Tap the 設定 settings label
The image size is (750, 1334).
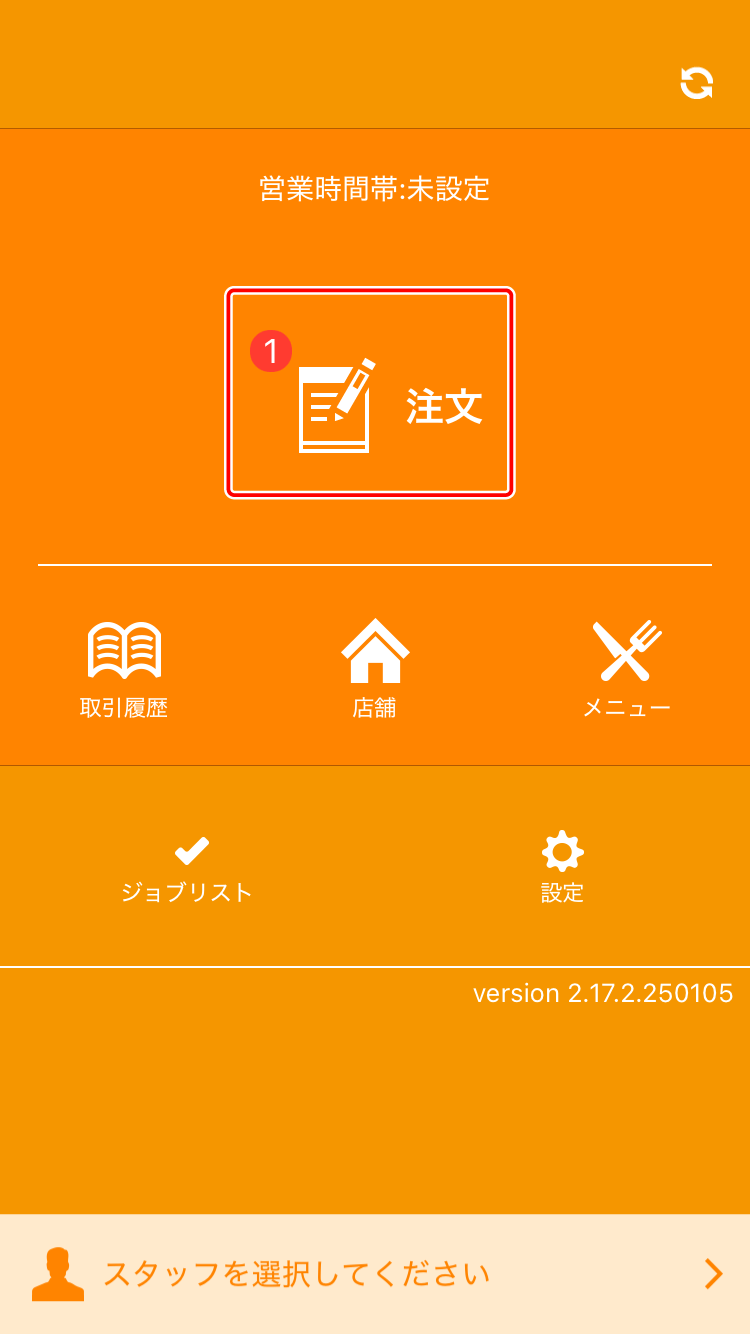coord(561,894)
